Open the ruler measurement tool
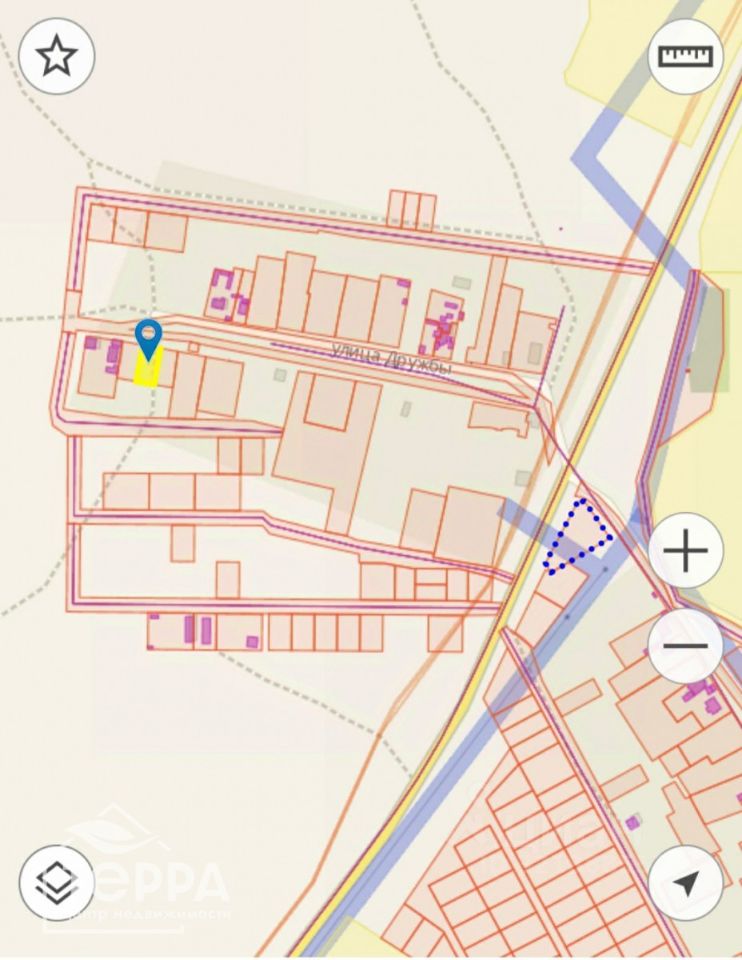The image size is (742, 960). click(685, 56)
